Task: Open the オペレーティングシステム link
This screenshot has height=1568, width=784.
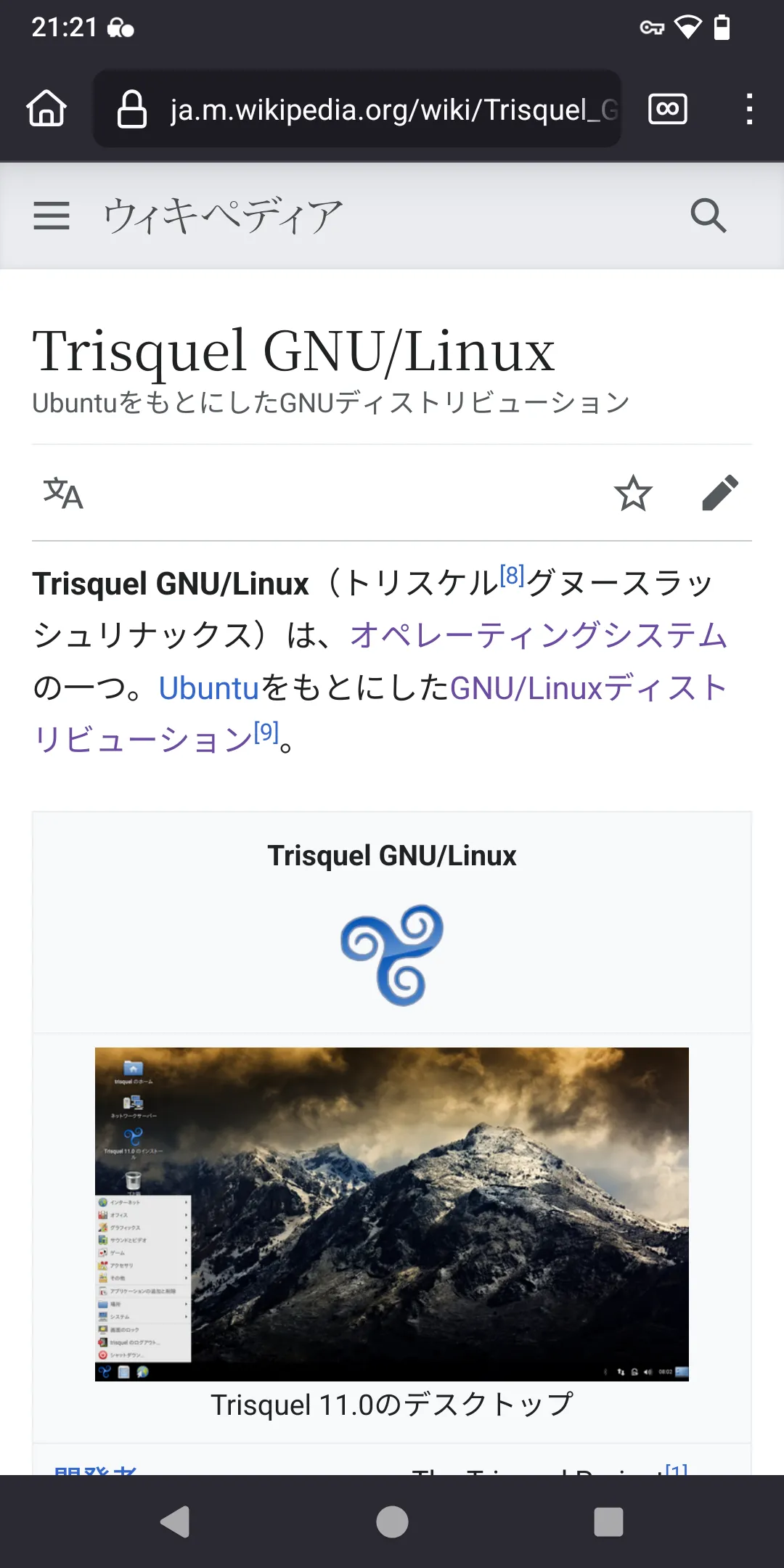Action: [x=539, y=635]
